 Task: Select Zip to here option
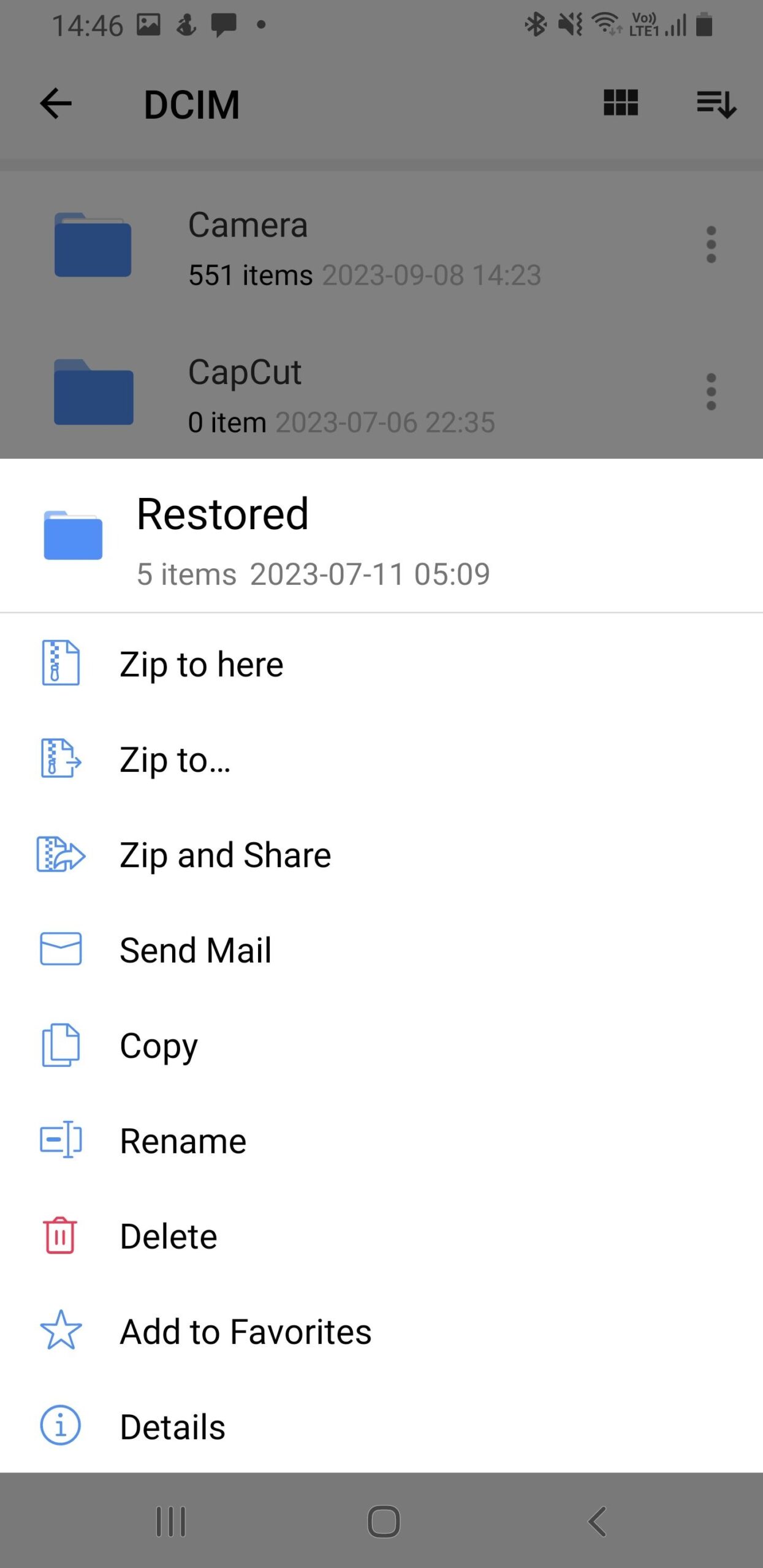tap(381, 664)
